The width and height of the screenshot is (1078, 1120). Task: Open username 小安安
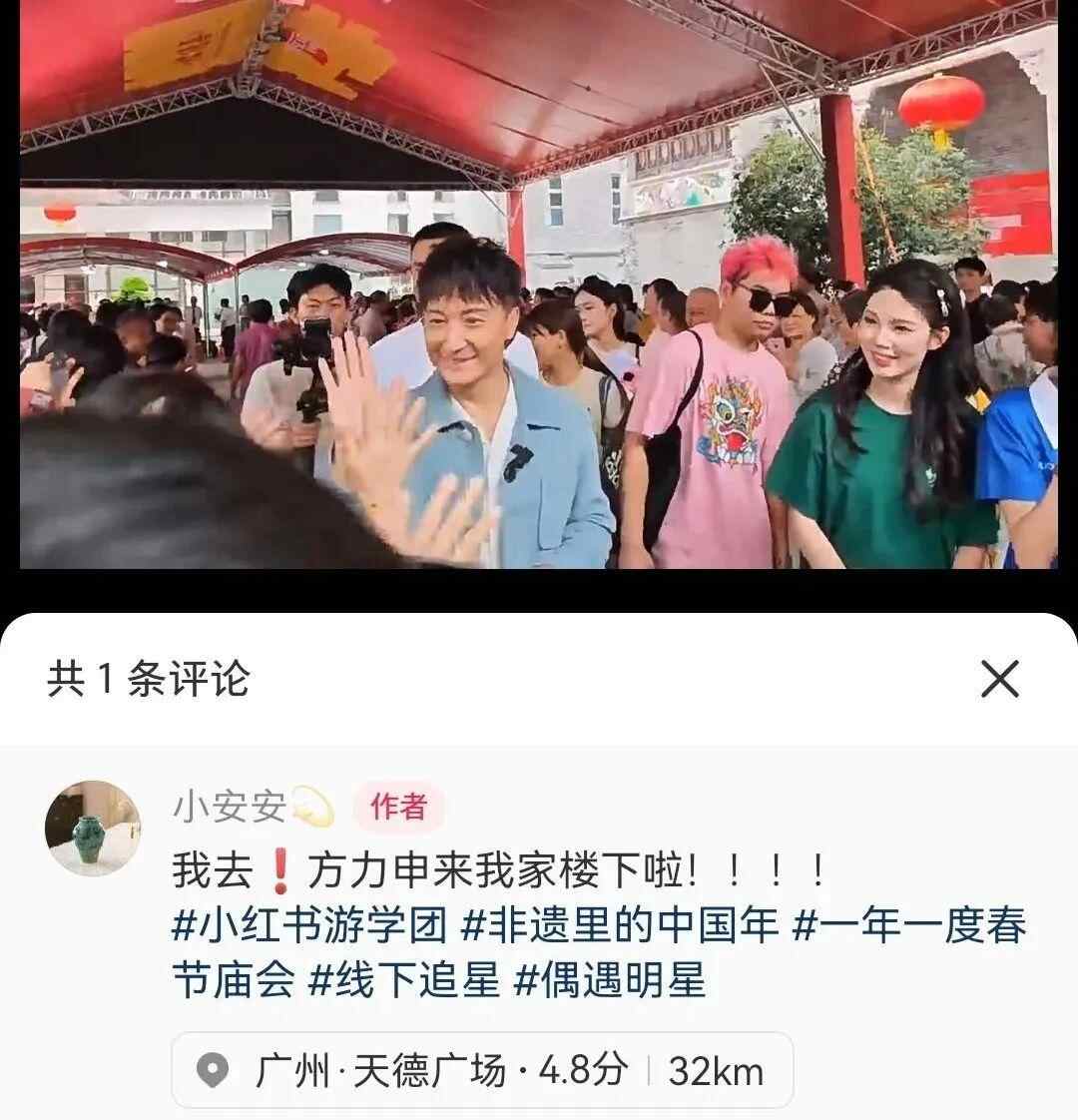[x=230, y=807]
